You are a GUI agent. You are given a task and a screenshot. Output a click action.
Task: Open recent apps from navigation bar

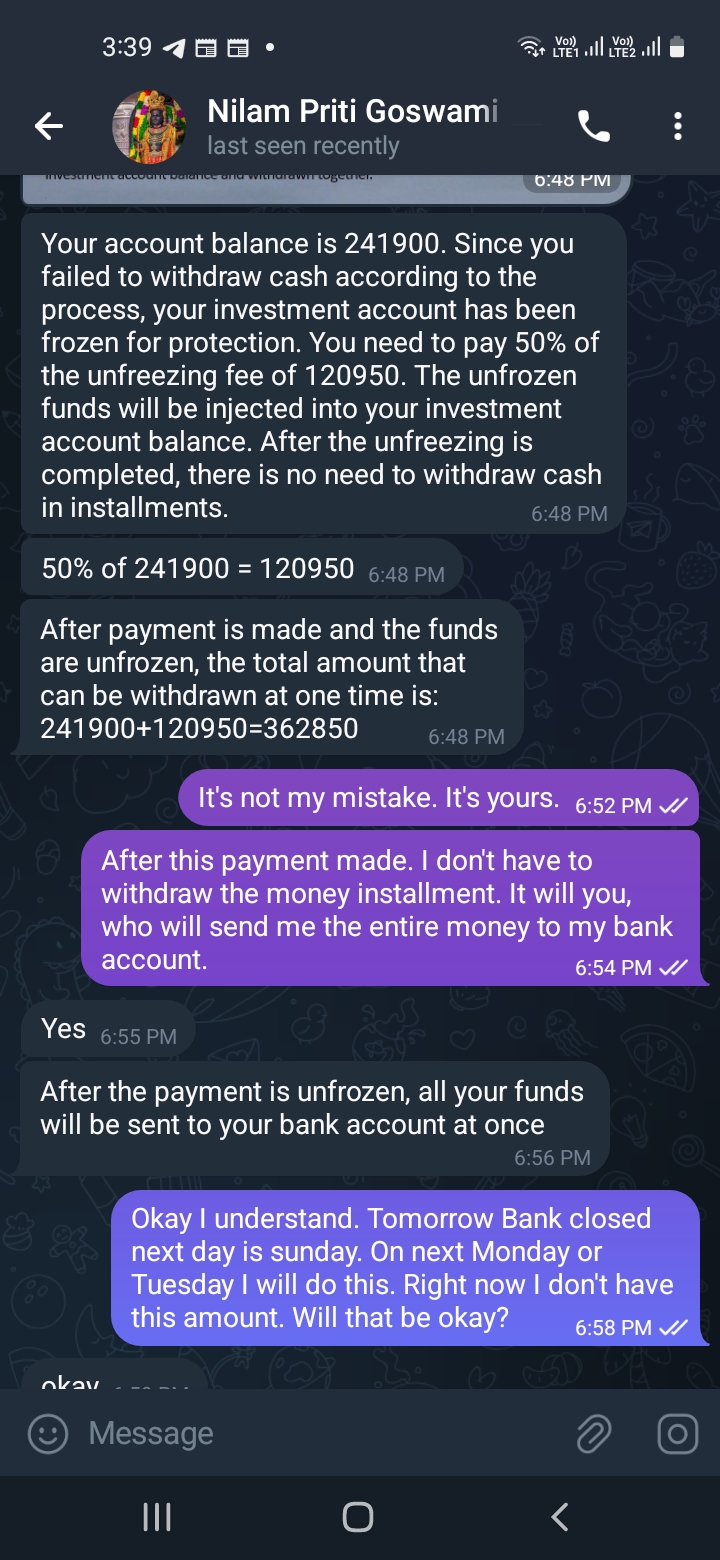[x=157, y=1517]
